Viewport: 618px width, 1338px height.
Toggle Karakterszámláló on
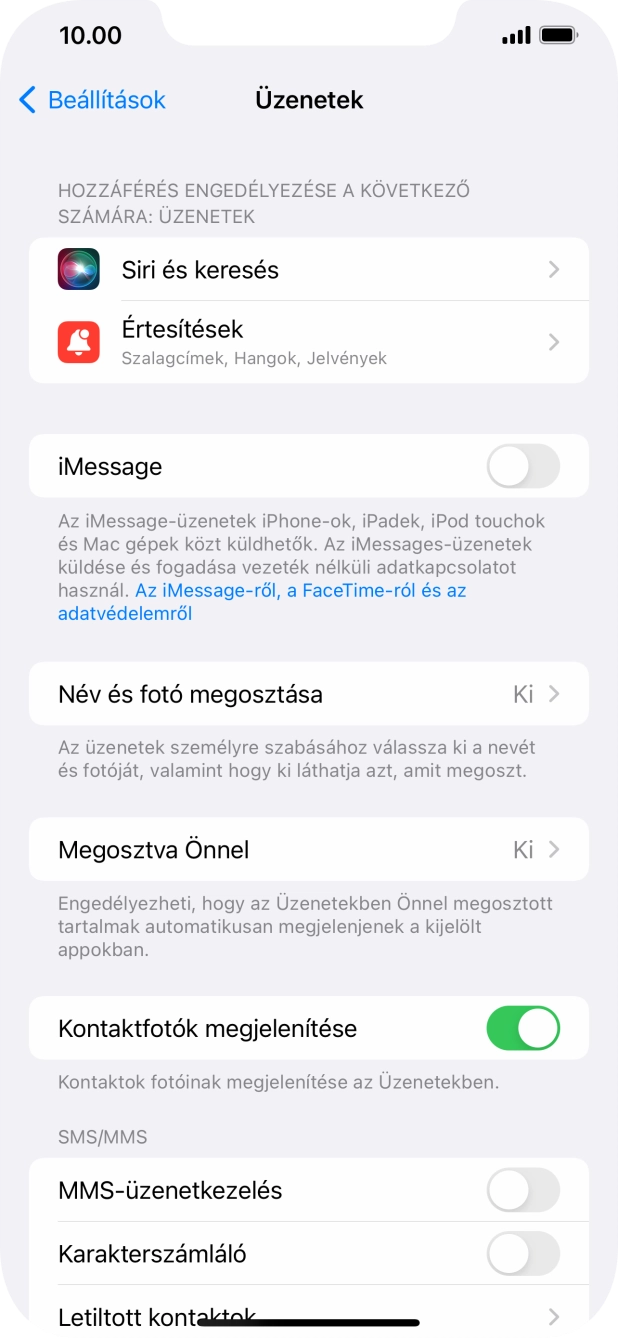coord(522,1254)
